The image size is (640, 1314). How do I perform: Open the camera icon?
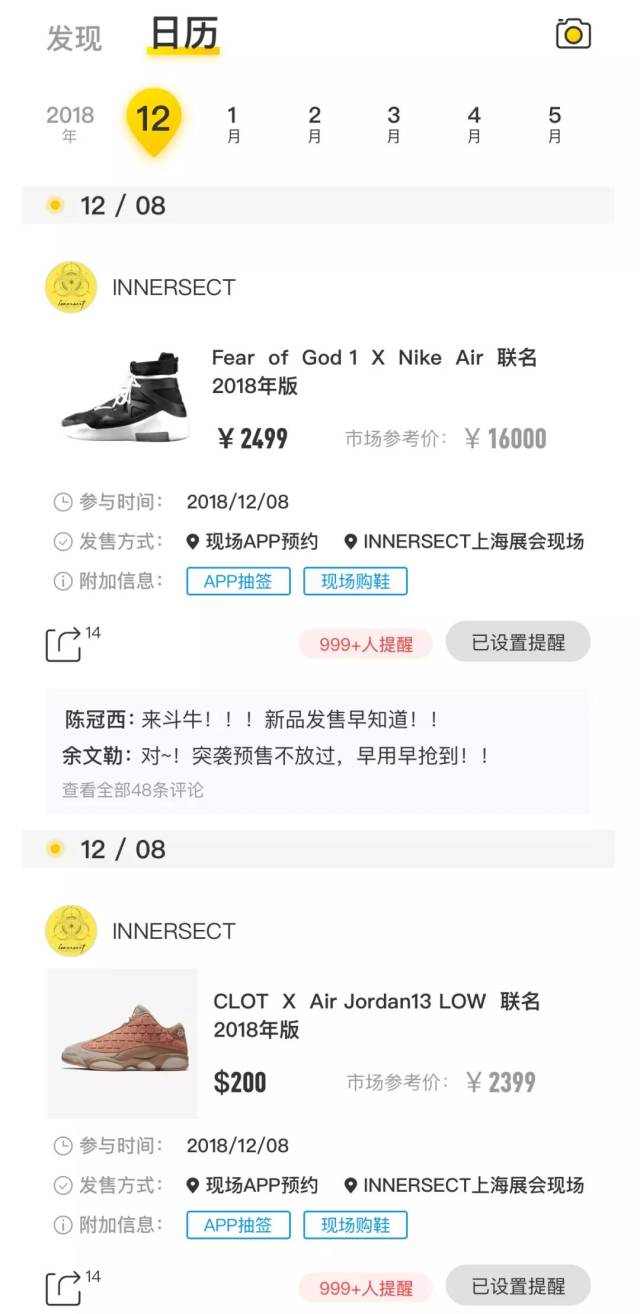pyautogui.click(x=573, y=34)
